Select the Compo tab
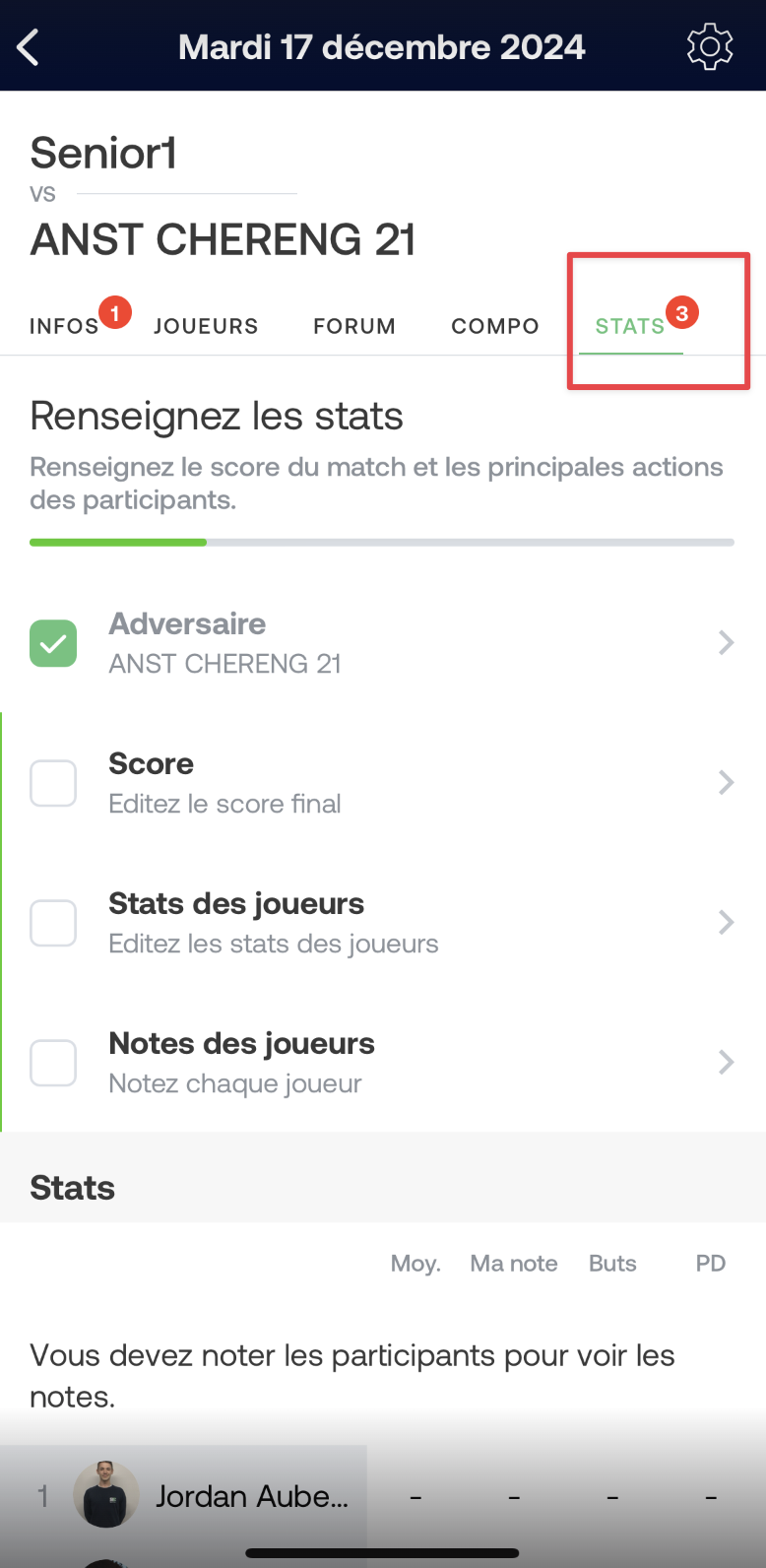The width and height of the screenshot is (766, 1568). point(495,326)
